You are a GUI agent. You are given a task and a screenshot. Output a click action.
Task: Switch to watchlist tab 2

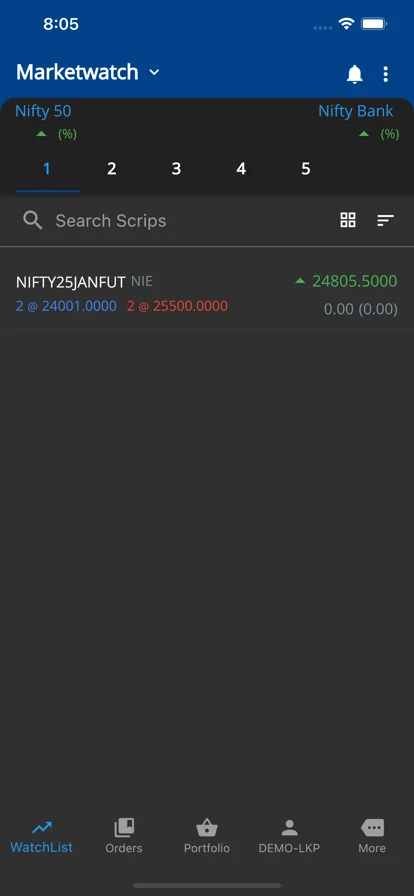coord(112,169)
